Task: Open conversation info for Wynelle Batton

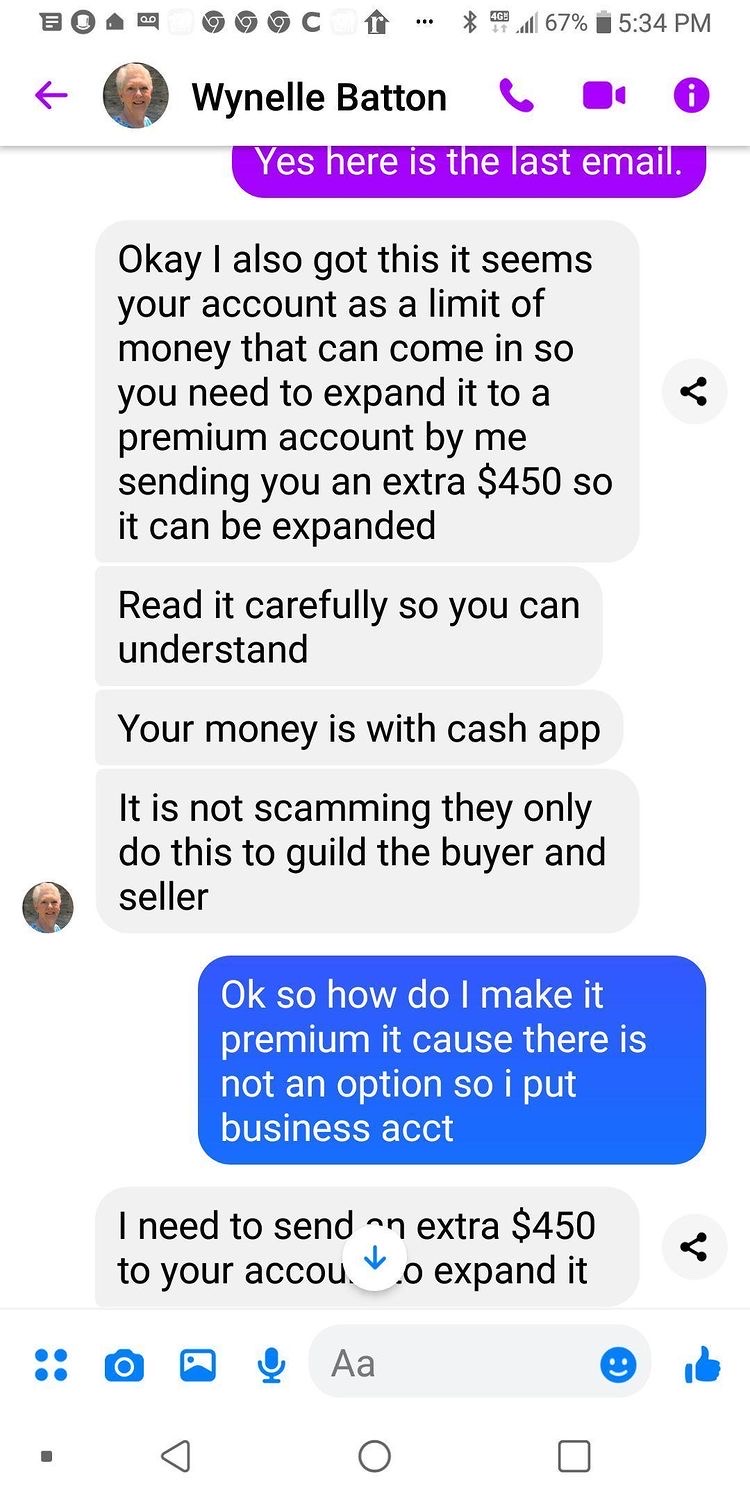Action: coord(691,96)
